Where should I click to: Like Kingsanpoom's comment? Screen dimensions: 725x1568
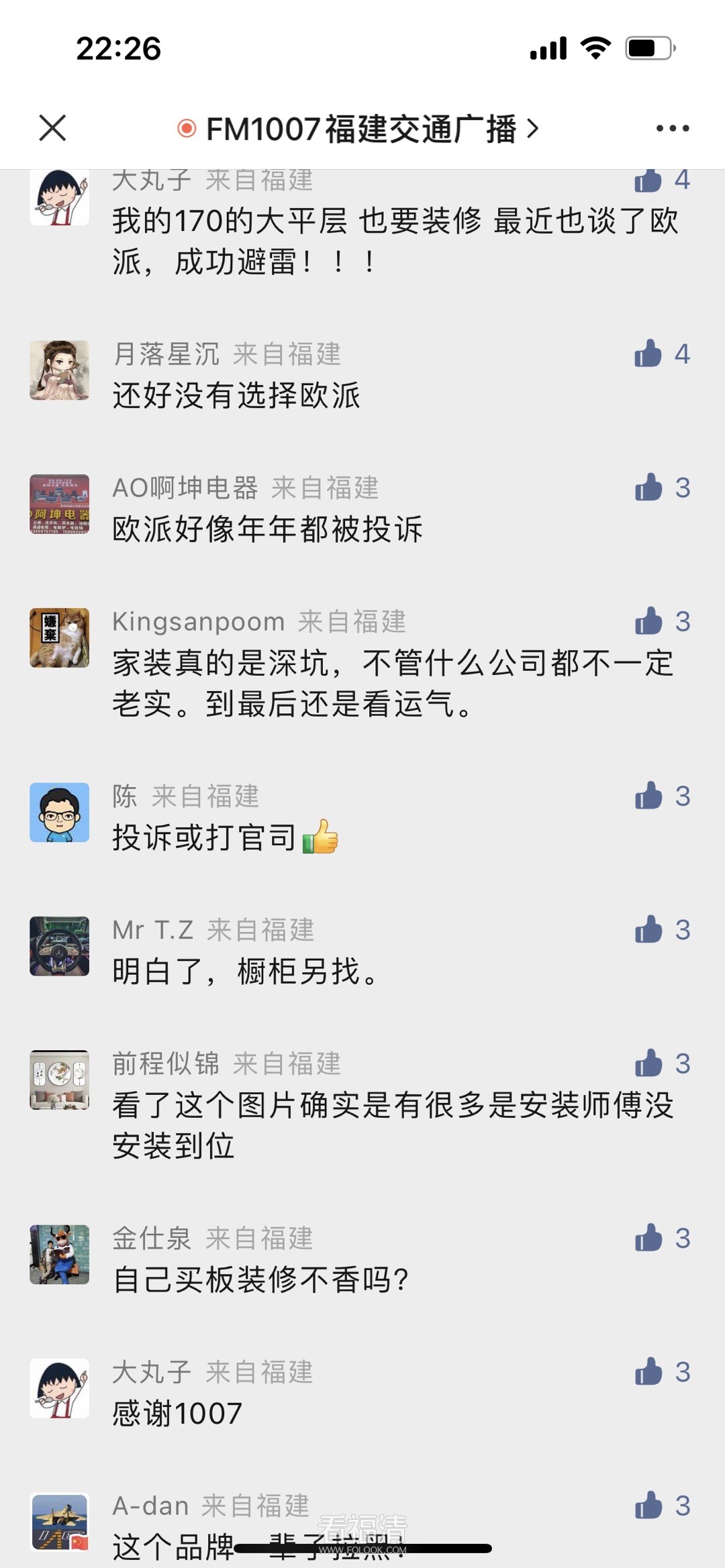[648, 621]
